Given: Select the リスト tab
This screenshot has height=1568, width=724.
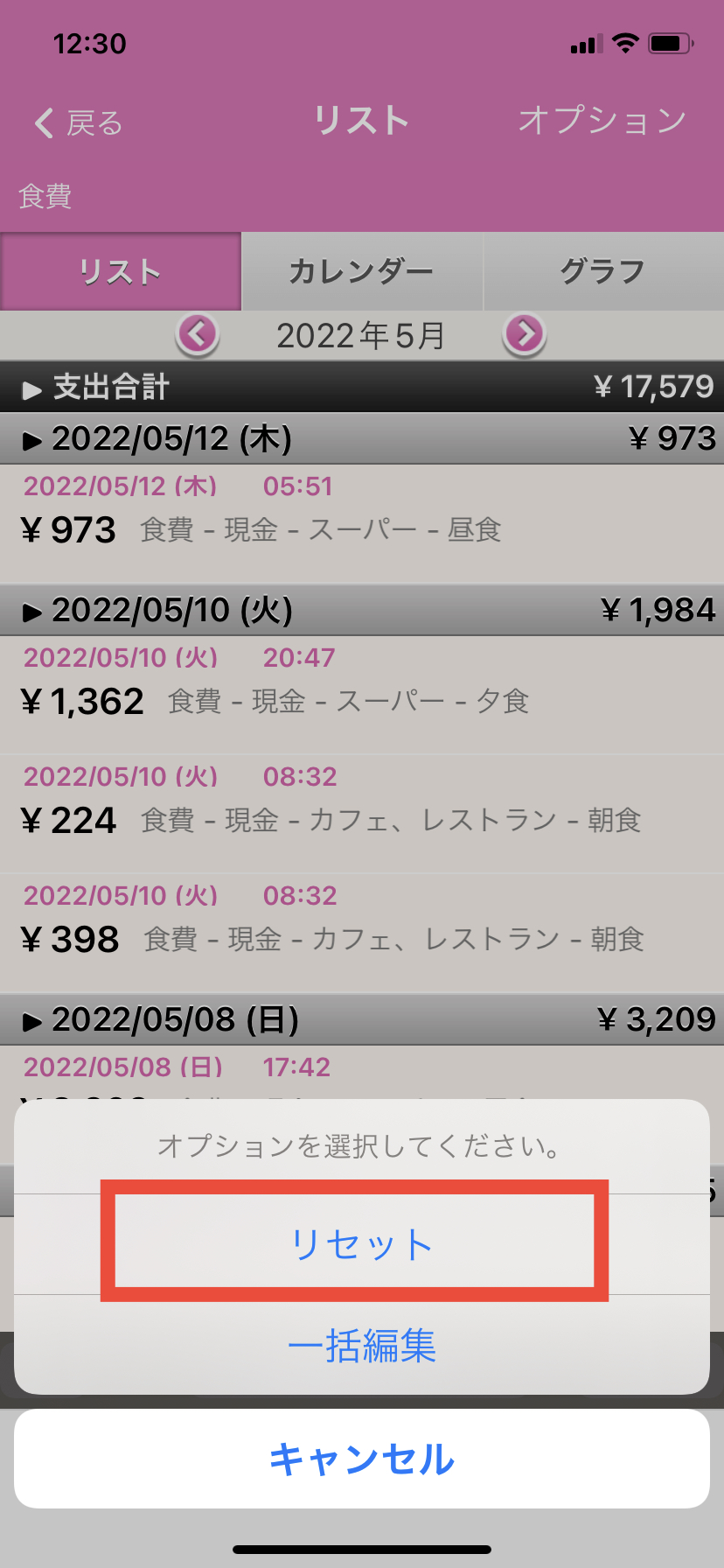Looking at the screenshot, I should point(121,271).
